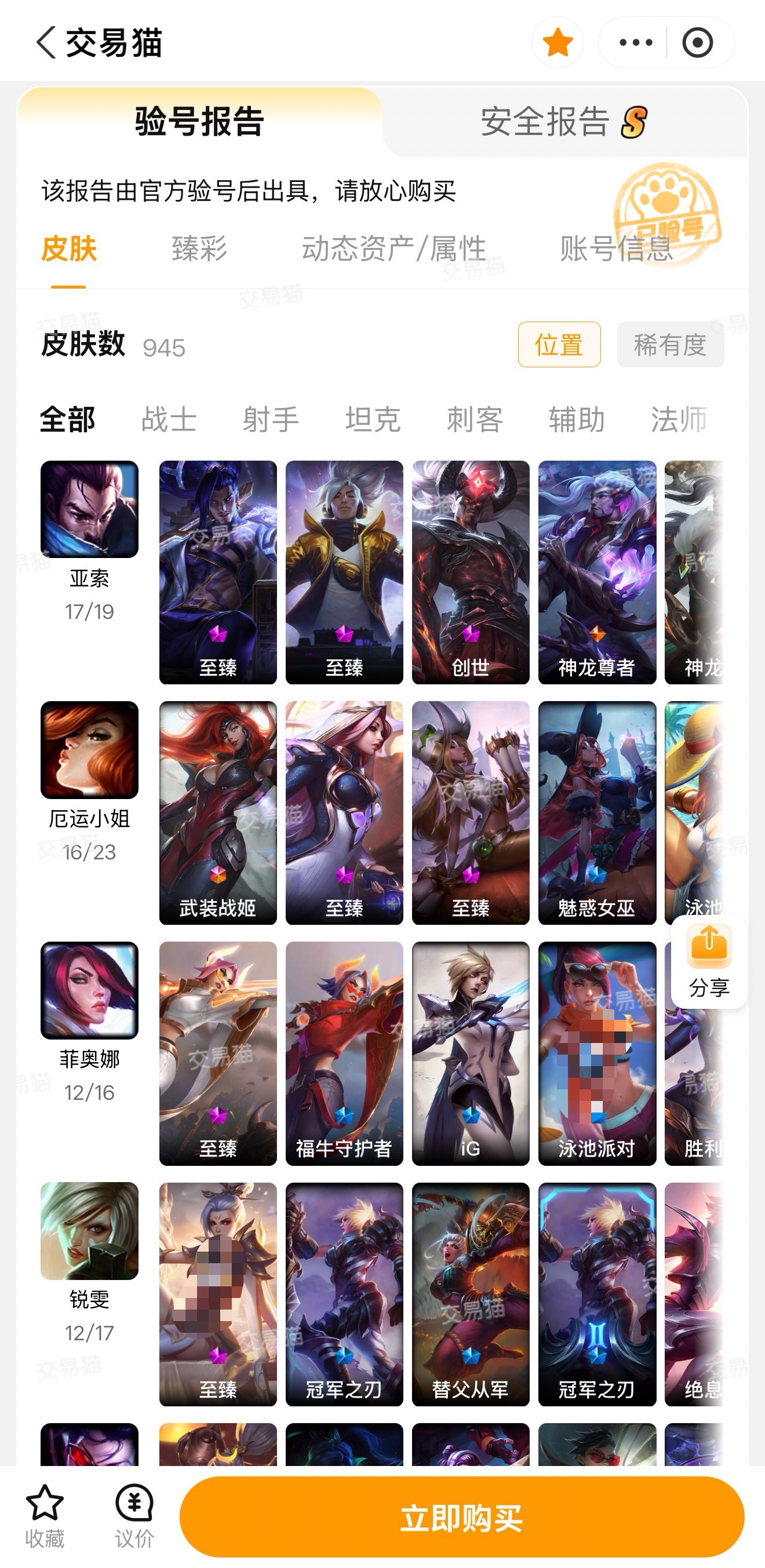Open the 动态资产/属性 tab
The width and height of the screenshot is (765, 1568).
click(x=394, y=249)
